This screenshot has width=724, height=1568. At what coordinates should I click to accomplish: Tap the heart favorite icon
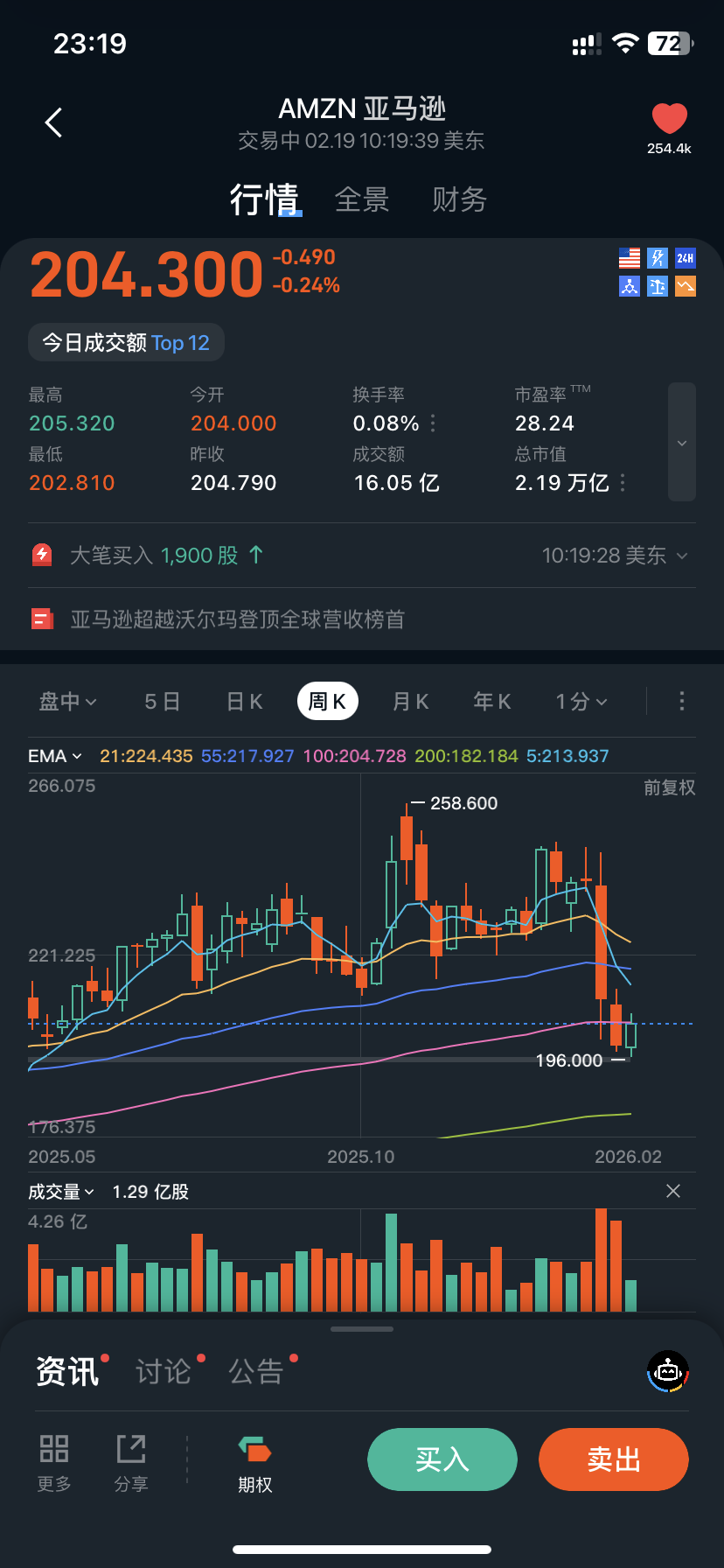[669, 120]
